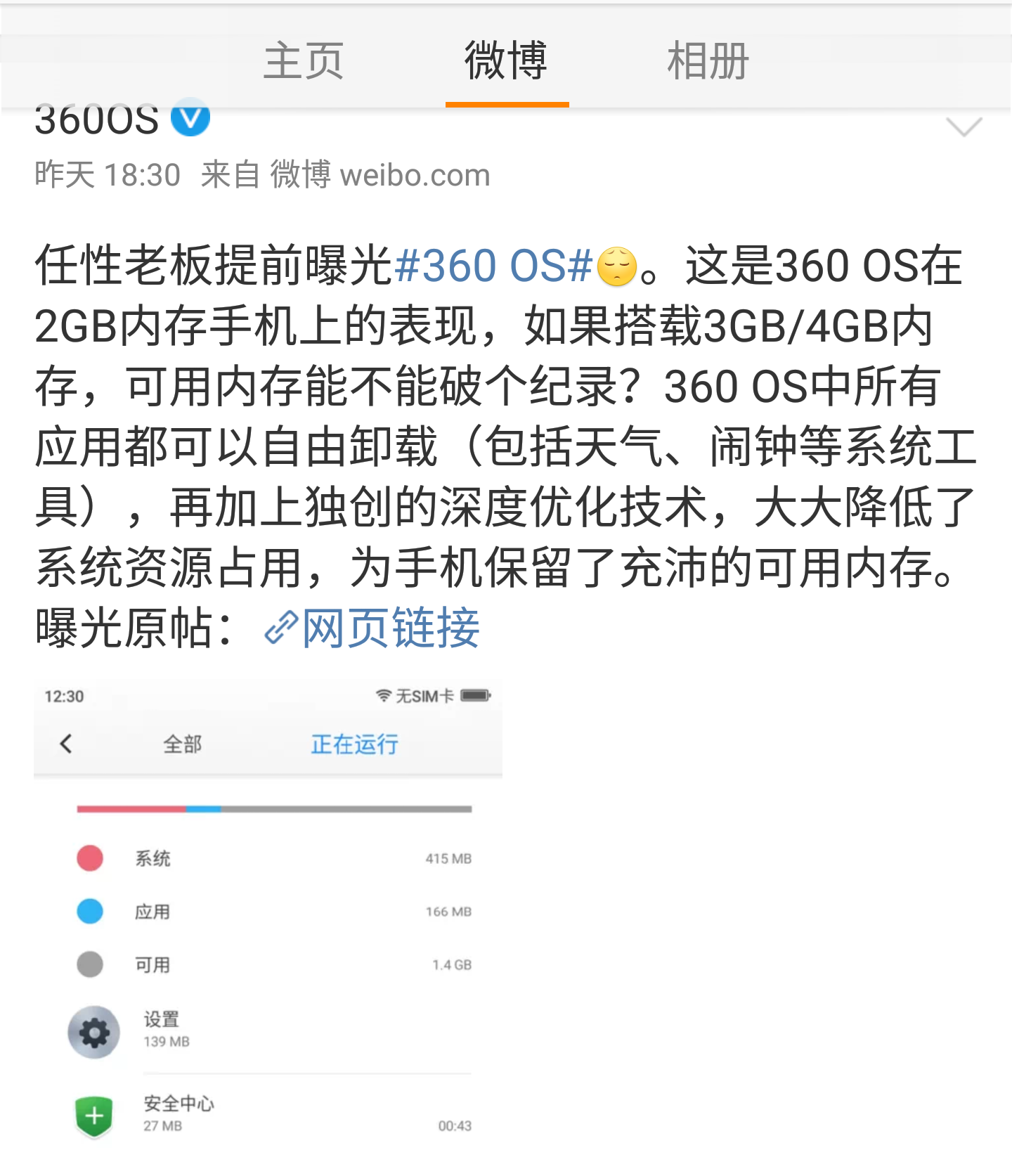Screen dimensions: 1012x1176
Task: Open the 相册 tab
Action: (x=708, y=61)
